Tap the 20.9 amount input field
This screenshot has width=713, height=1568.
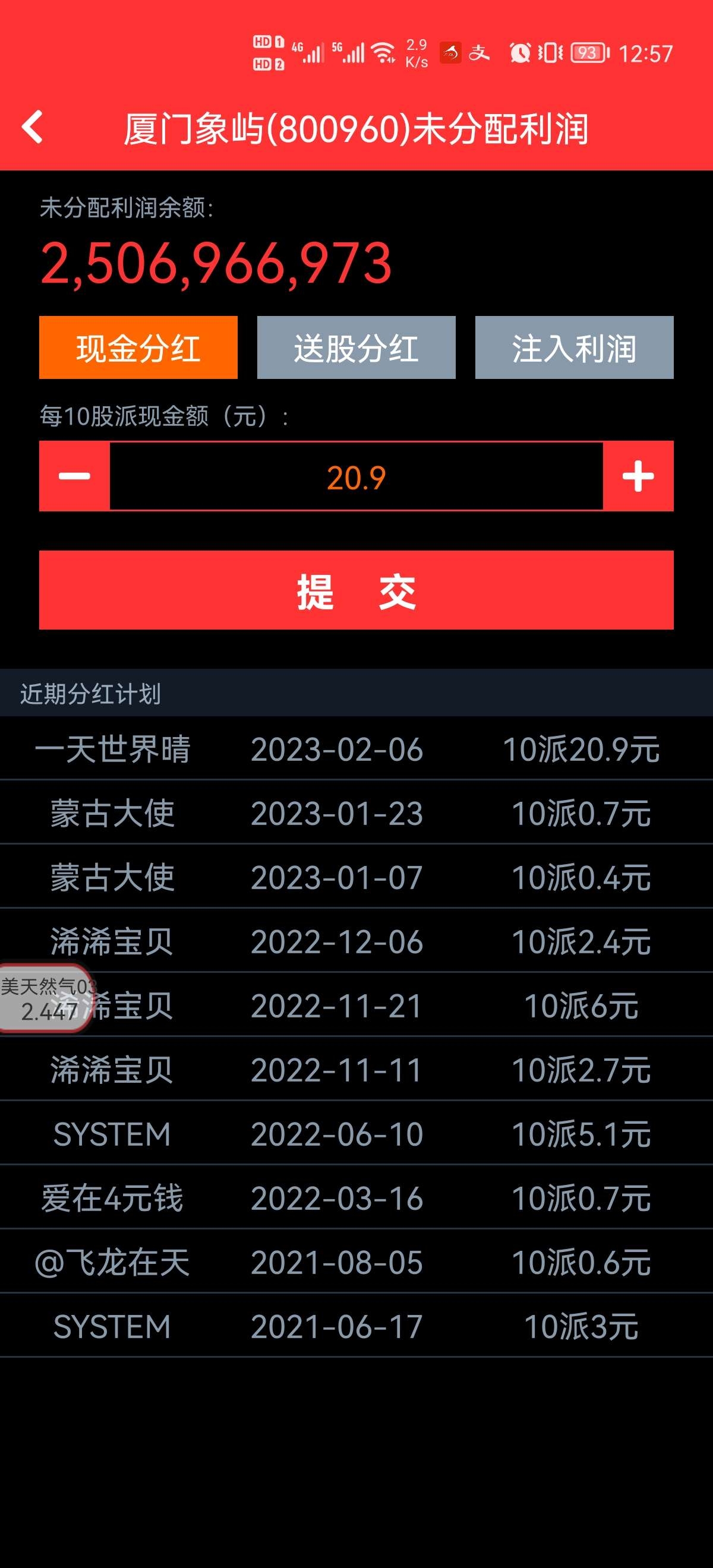pyautogui.click(x=356, y=476)
